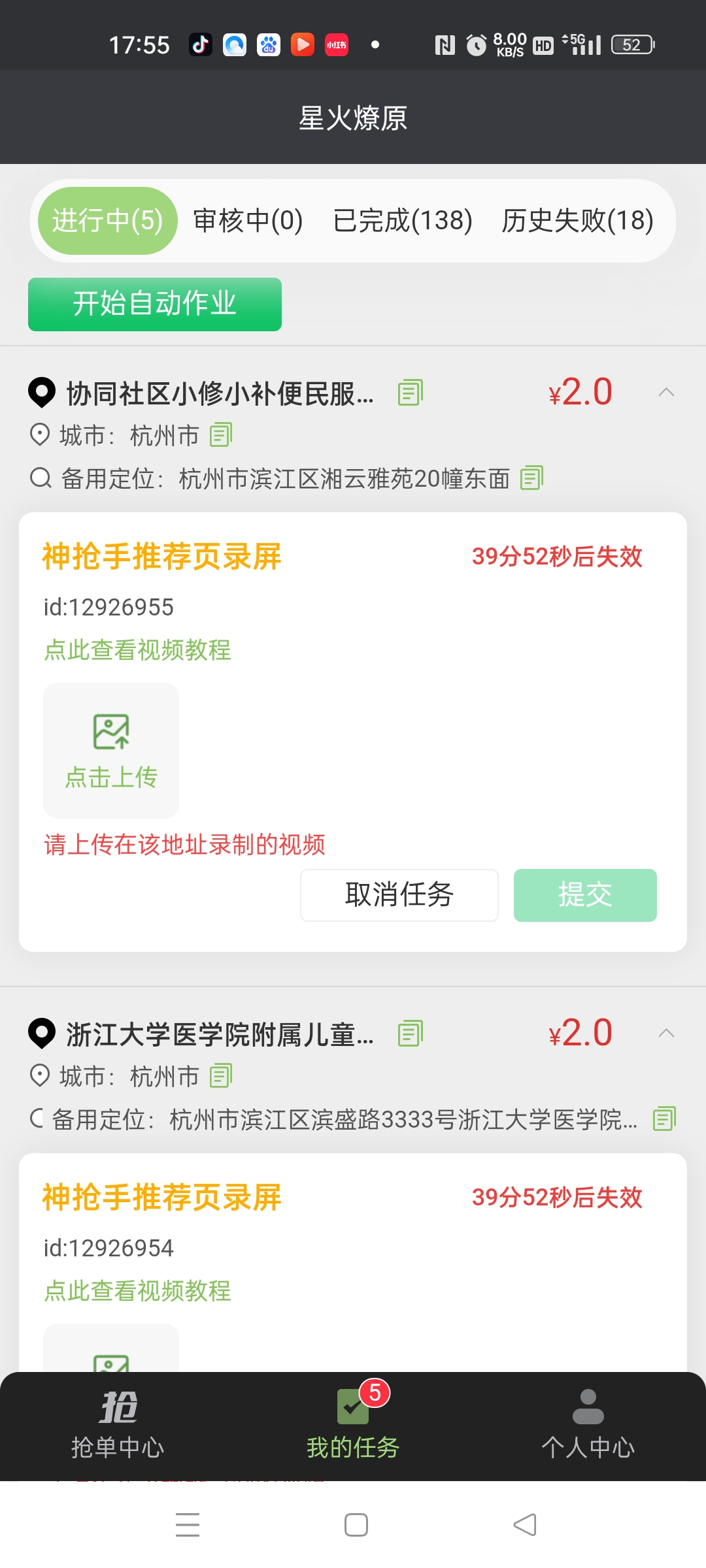Switch to the 审核中(0) tab

point(248,221)
